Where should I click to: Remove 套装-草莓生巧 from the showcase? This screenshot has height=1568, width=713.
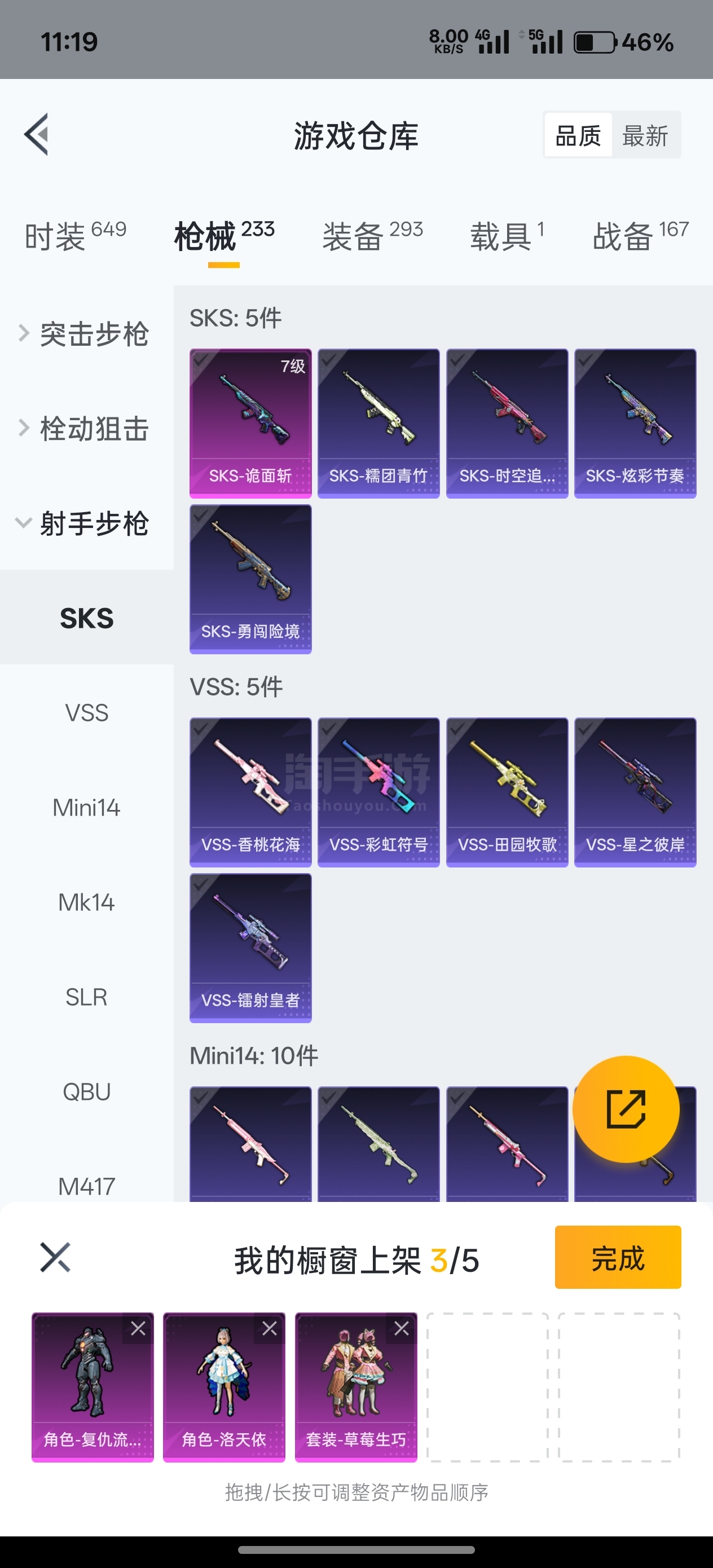[401, 1329]
